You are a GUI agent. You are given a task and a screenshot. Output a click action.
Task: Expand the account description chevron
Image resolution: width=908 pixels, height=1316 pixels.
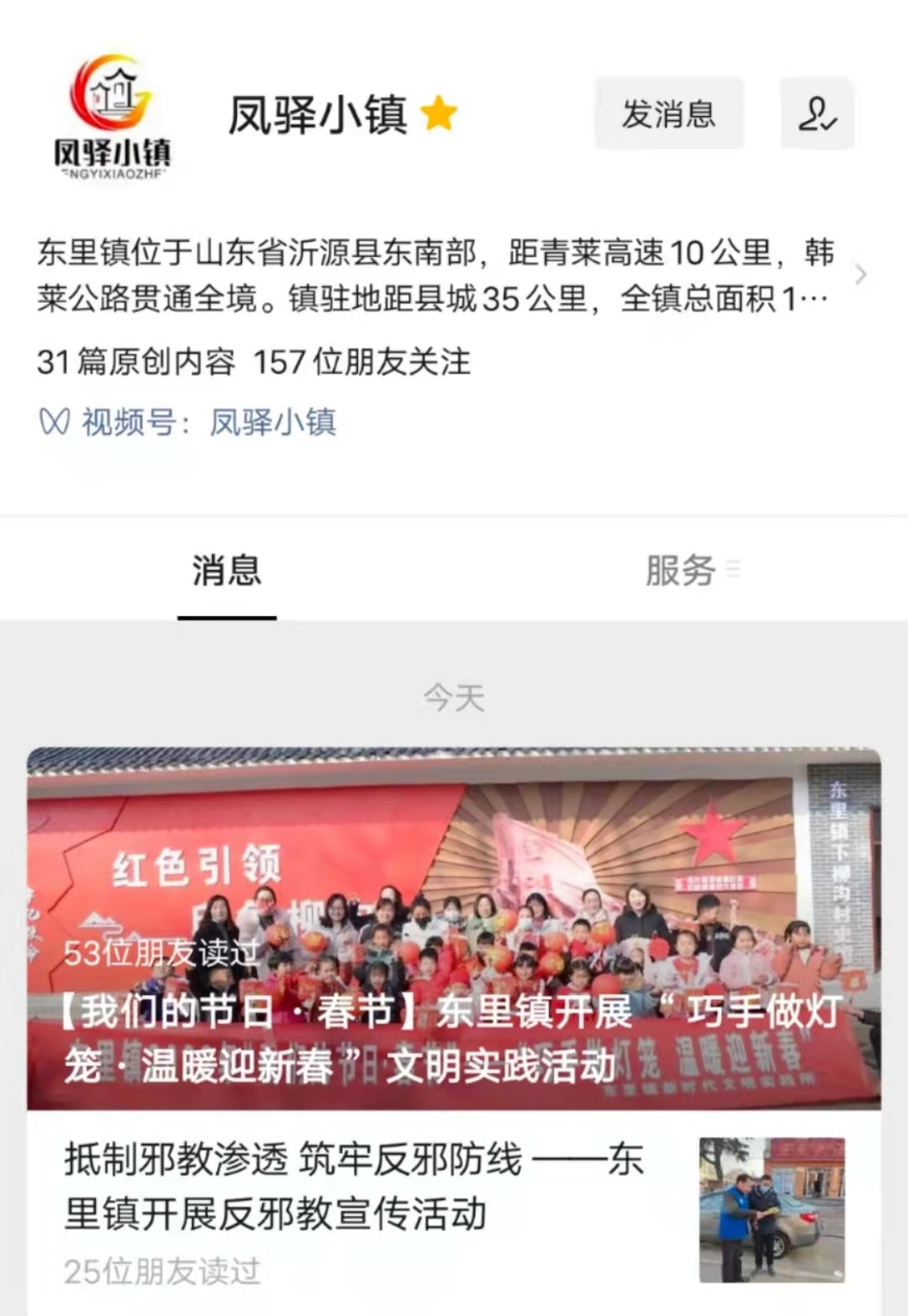click(860, 275)
